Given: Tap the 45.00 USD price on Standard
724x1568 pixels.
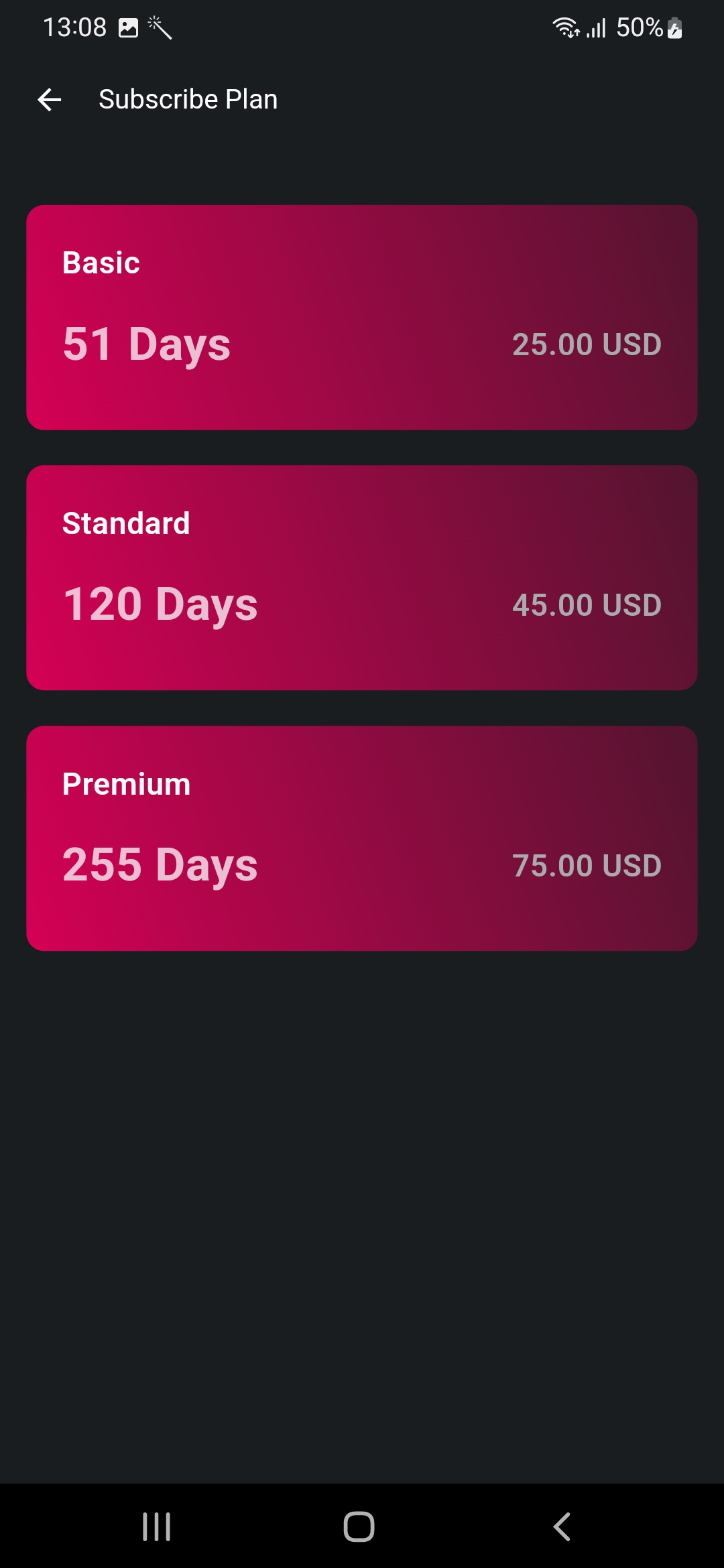Looking at the screenshot, I should click(587, 604).
